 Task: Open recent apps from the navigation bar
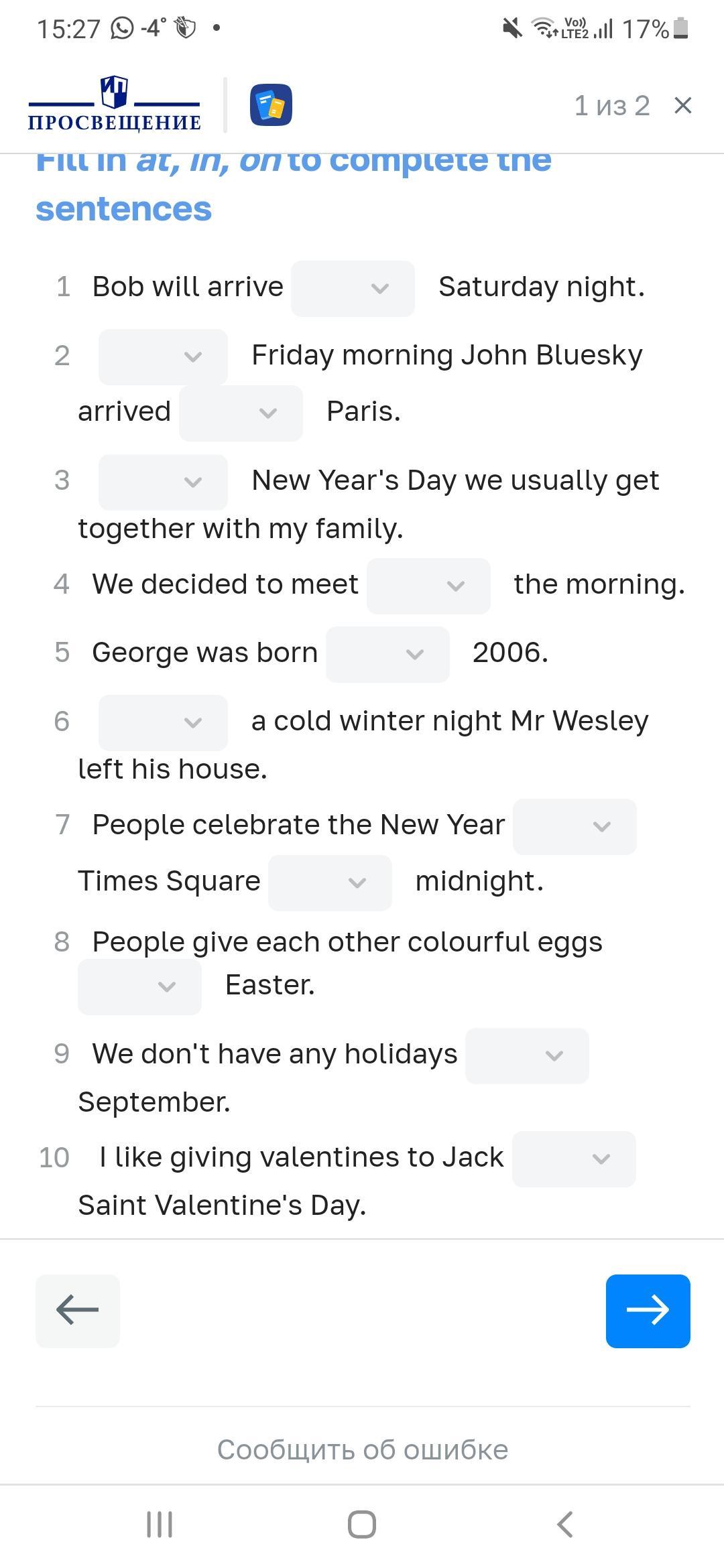(160, 1524)
